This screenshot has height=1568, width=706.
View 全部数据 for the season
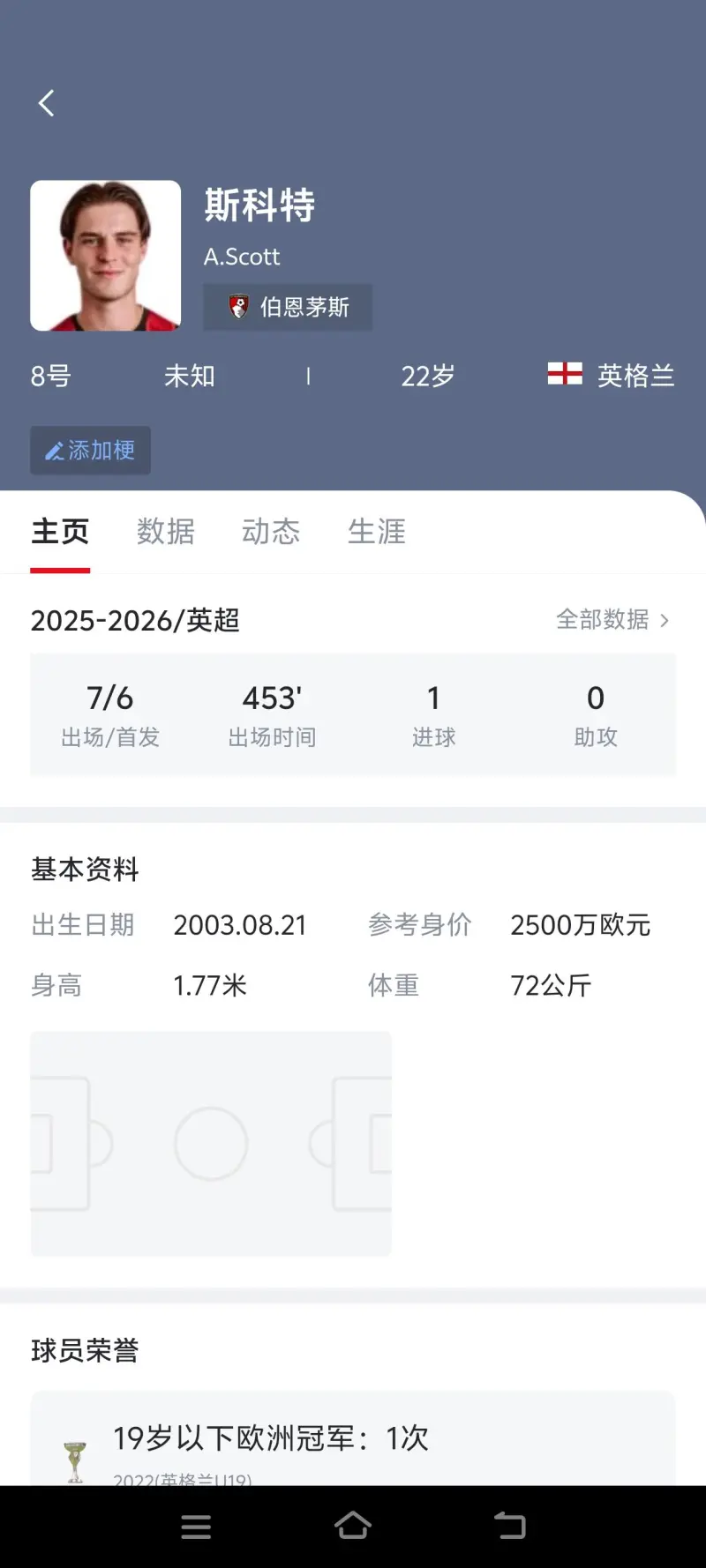[612, 620]
